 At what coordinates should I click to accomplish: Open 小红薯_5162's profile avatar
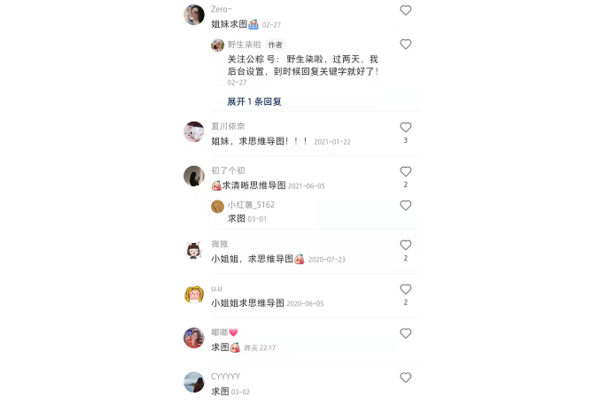pos(217,206)
